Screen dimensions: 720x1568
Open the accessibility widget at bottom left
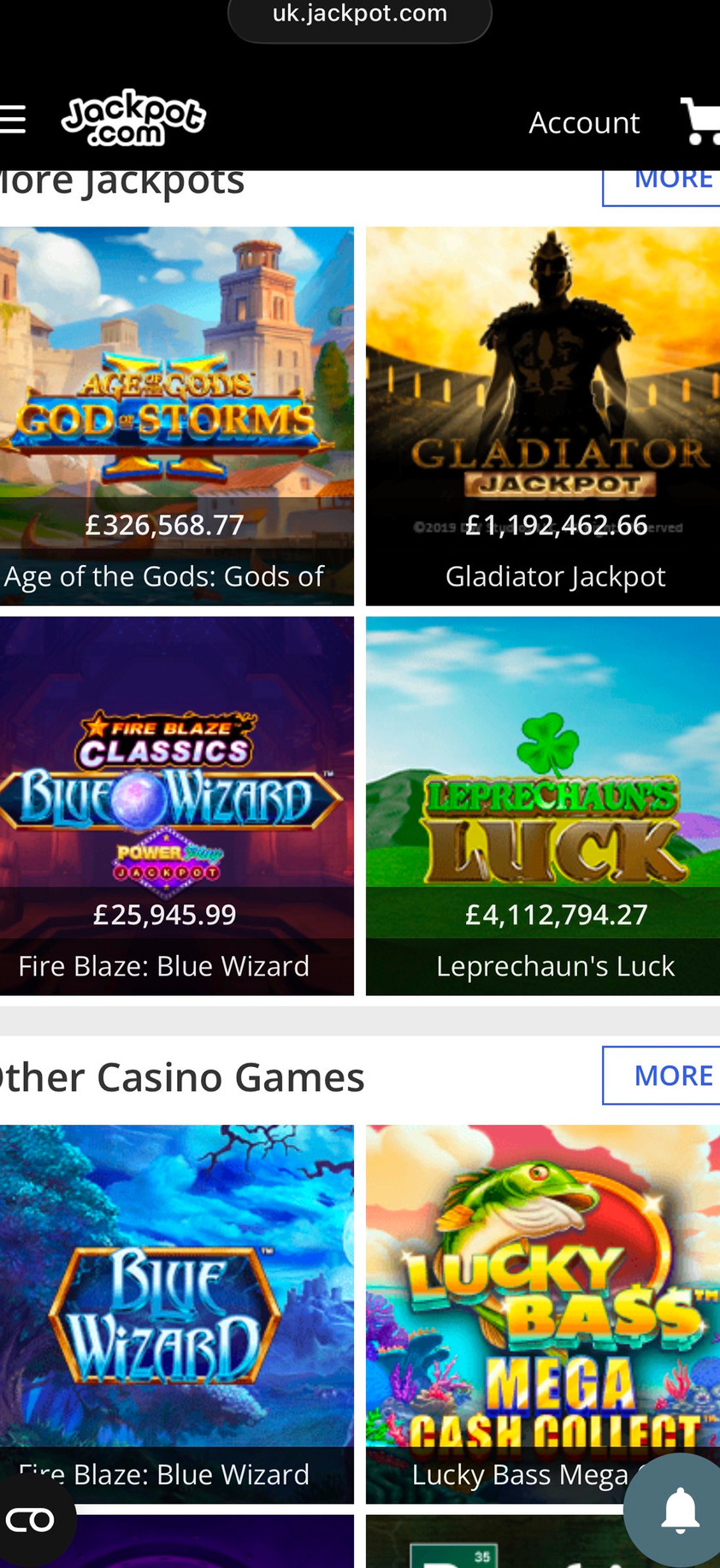31,1520
